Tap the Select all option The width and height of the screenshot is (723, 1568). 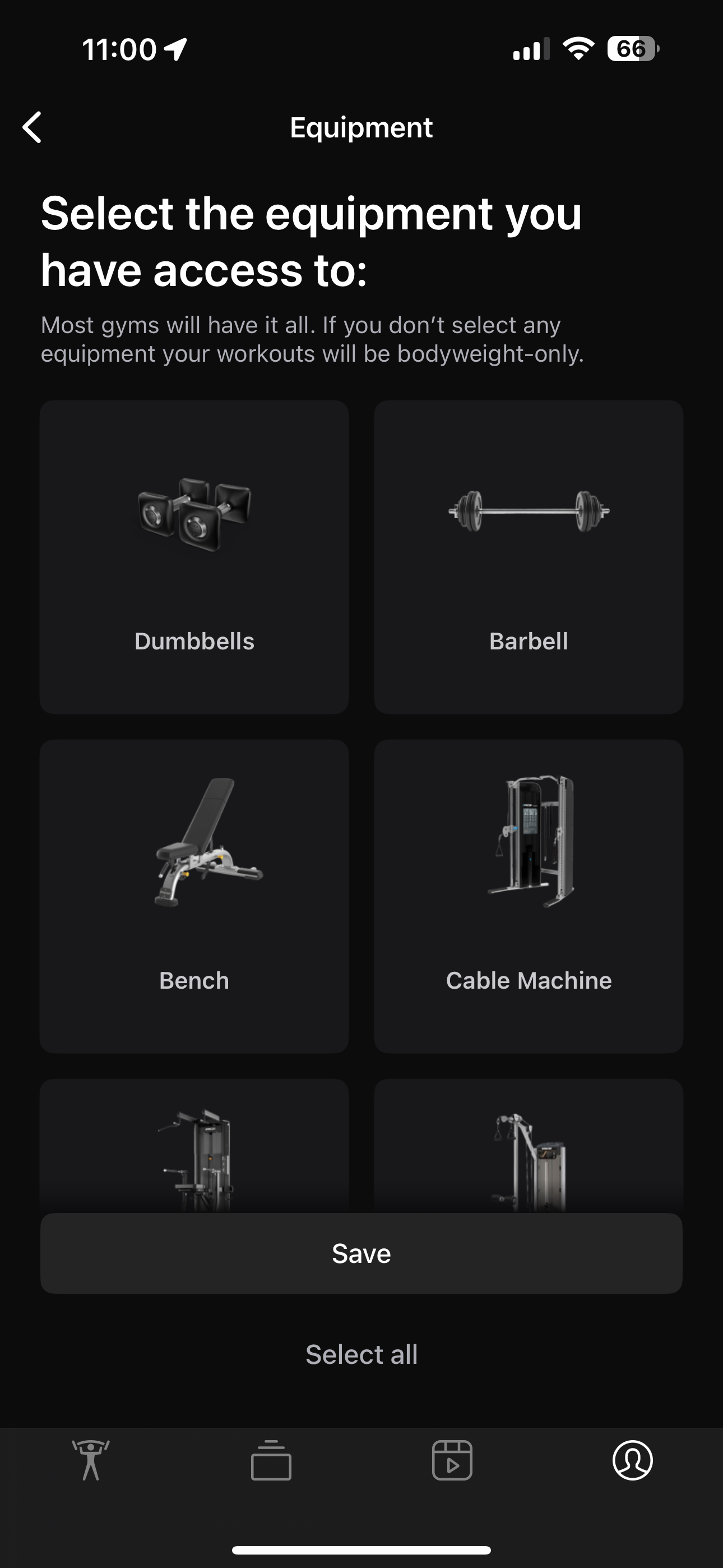(361, 1354)
